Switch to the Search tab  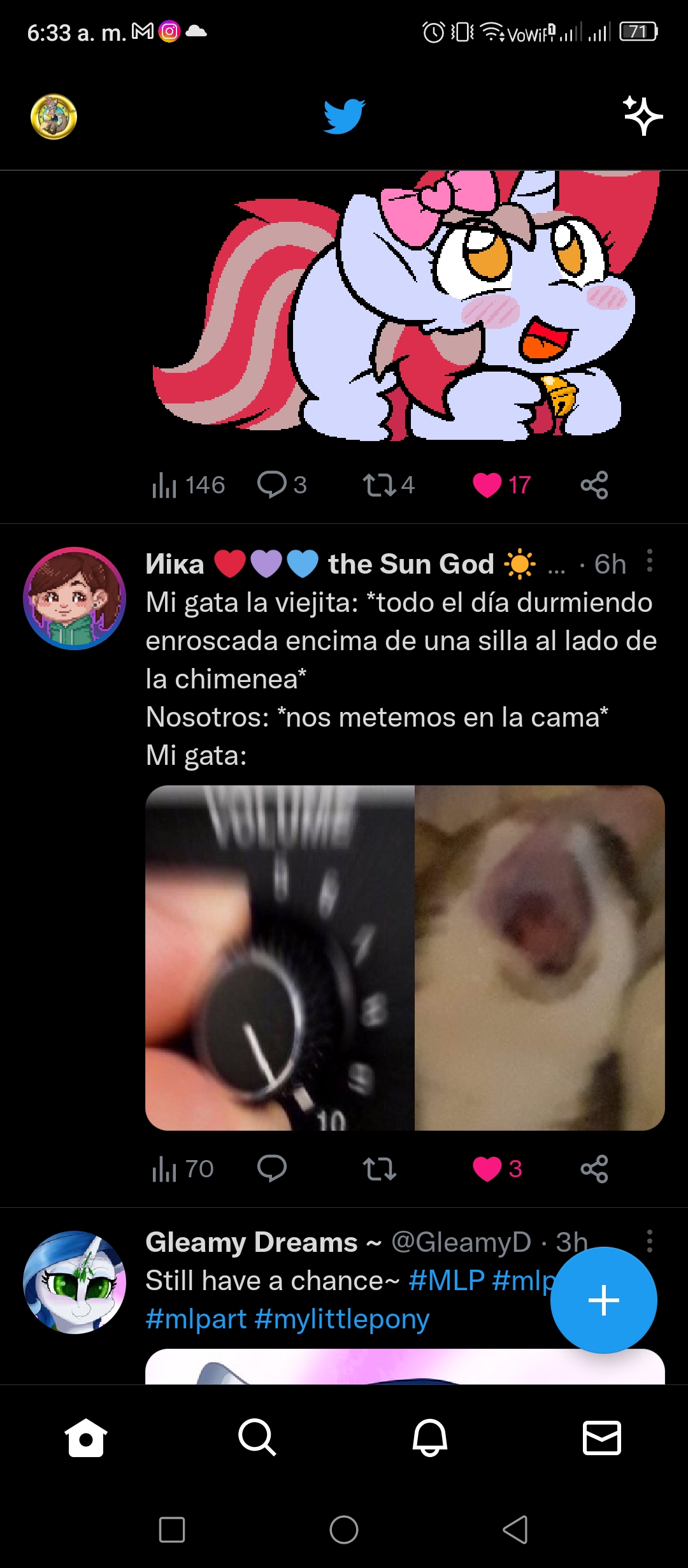coord(257,1438)
